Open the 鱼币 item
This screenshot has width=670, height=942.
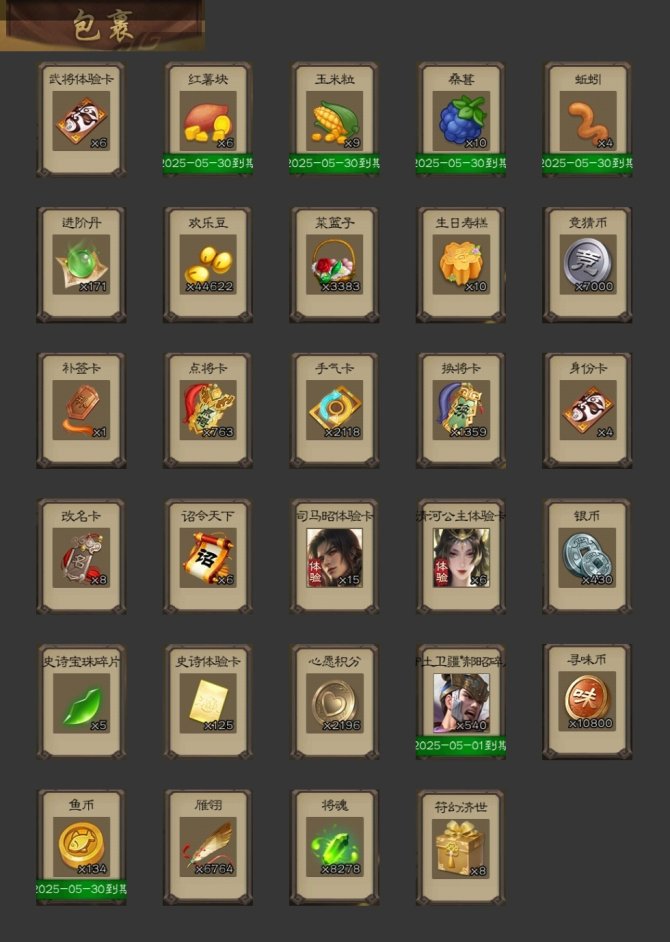click(81, 846)
